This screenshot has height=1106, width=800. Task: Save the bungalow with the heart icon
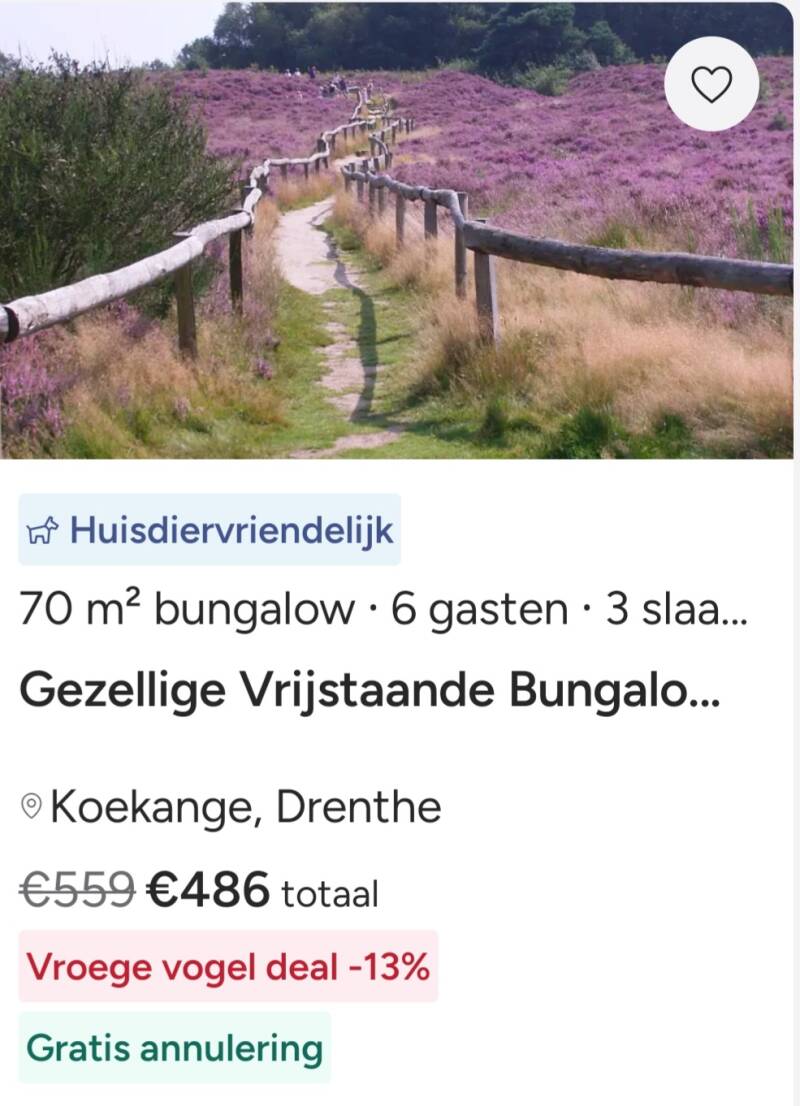[711, 84]
